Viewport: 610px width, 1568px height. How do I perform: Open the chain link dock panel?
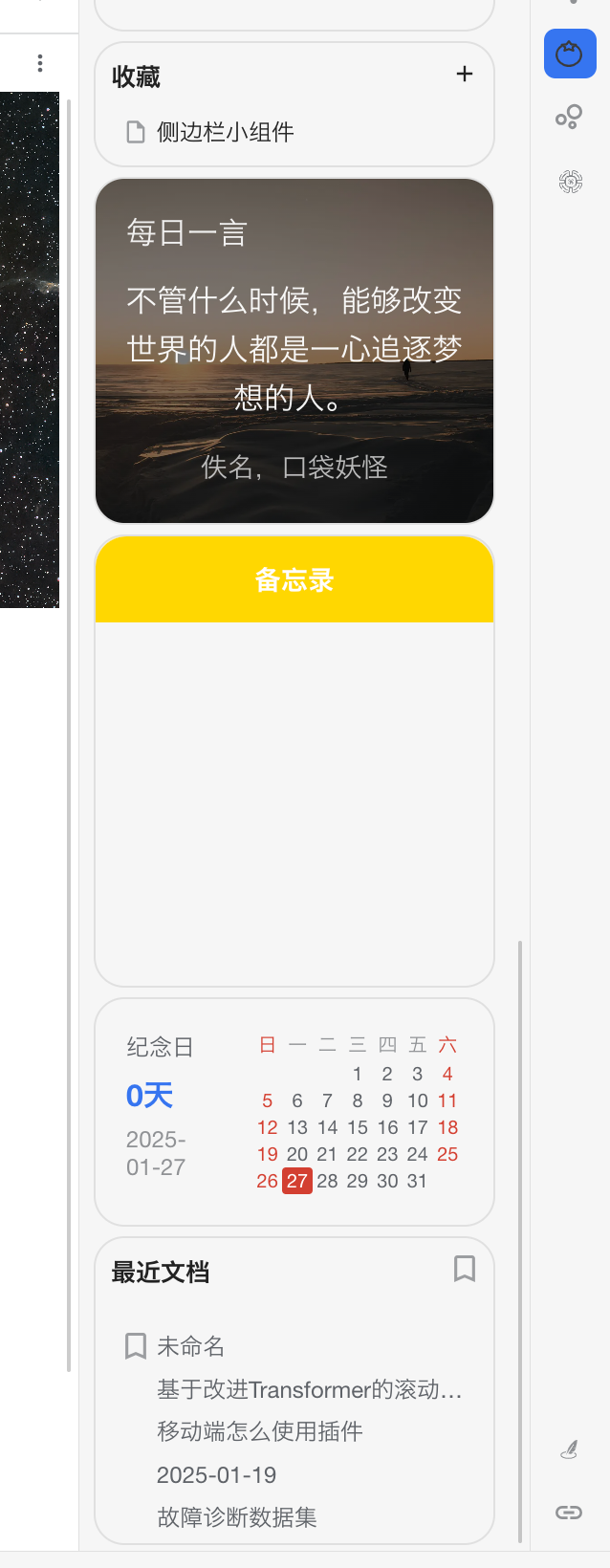click(569, 1512)
